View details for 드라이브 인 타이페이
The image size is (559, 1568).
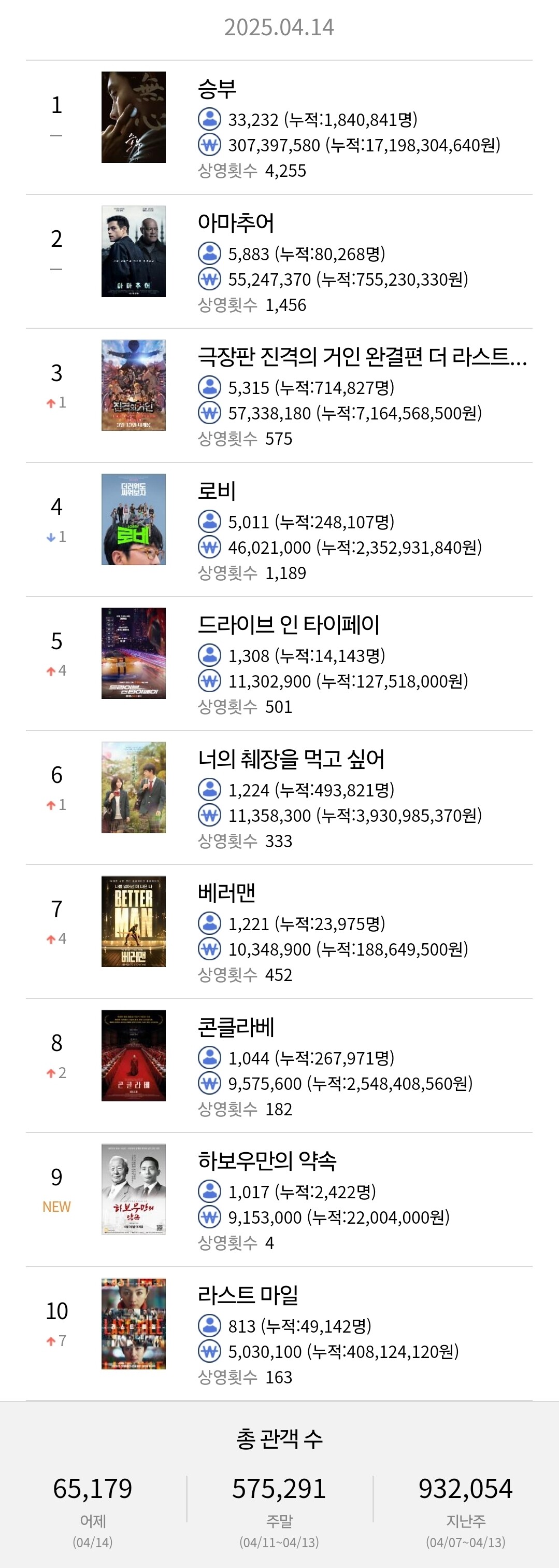point(279,664)
